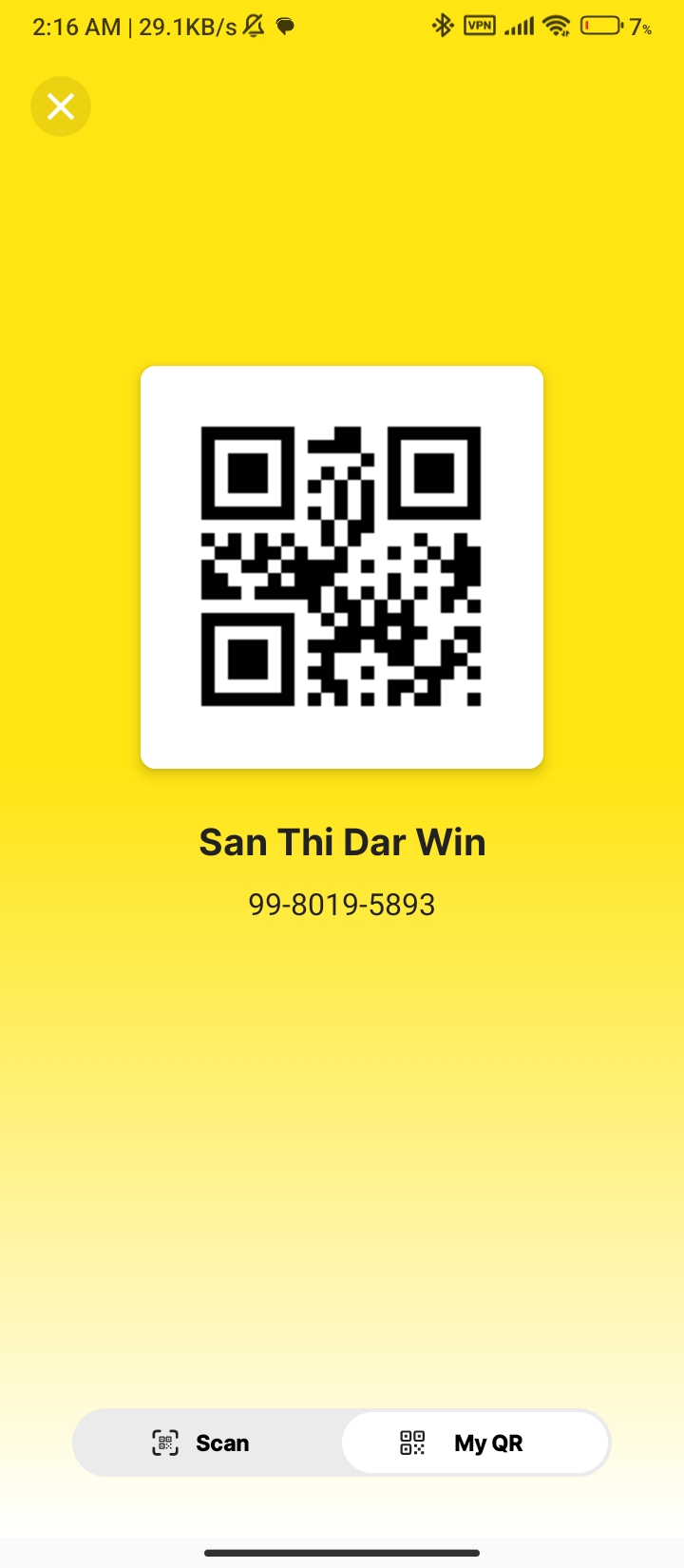The width and height of the screenshot is (684, 1568).
Task: Select the My QR tab
Action: pyautogui.click(x=475, y=1443)
